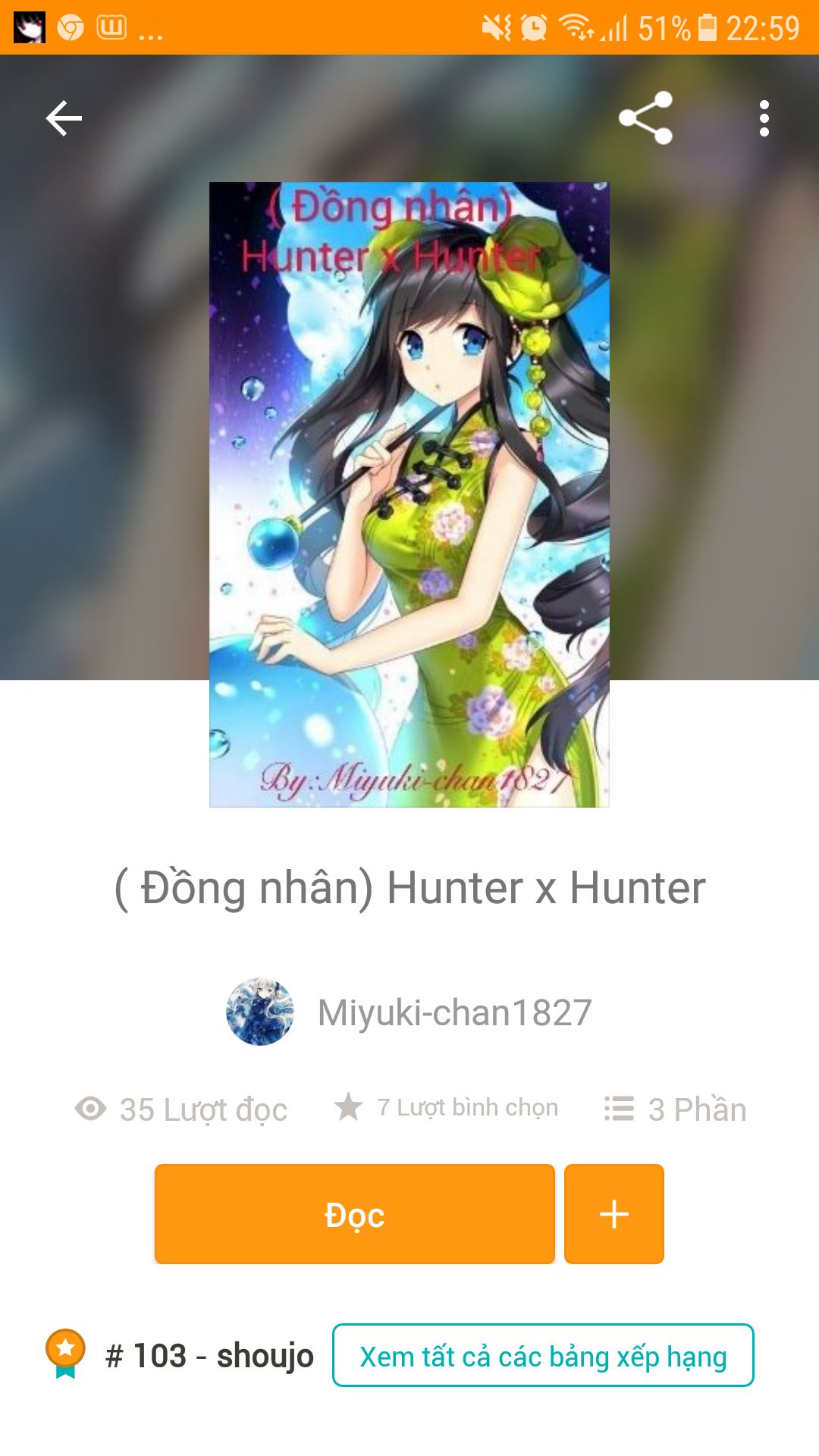The width and height of the screenshot is (819, 1456).
Task: Open the three-dot overflow menu
Action: pos(764,118)
